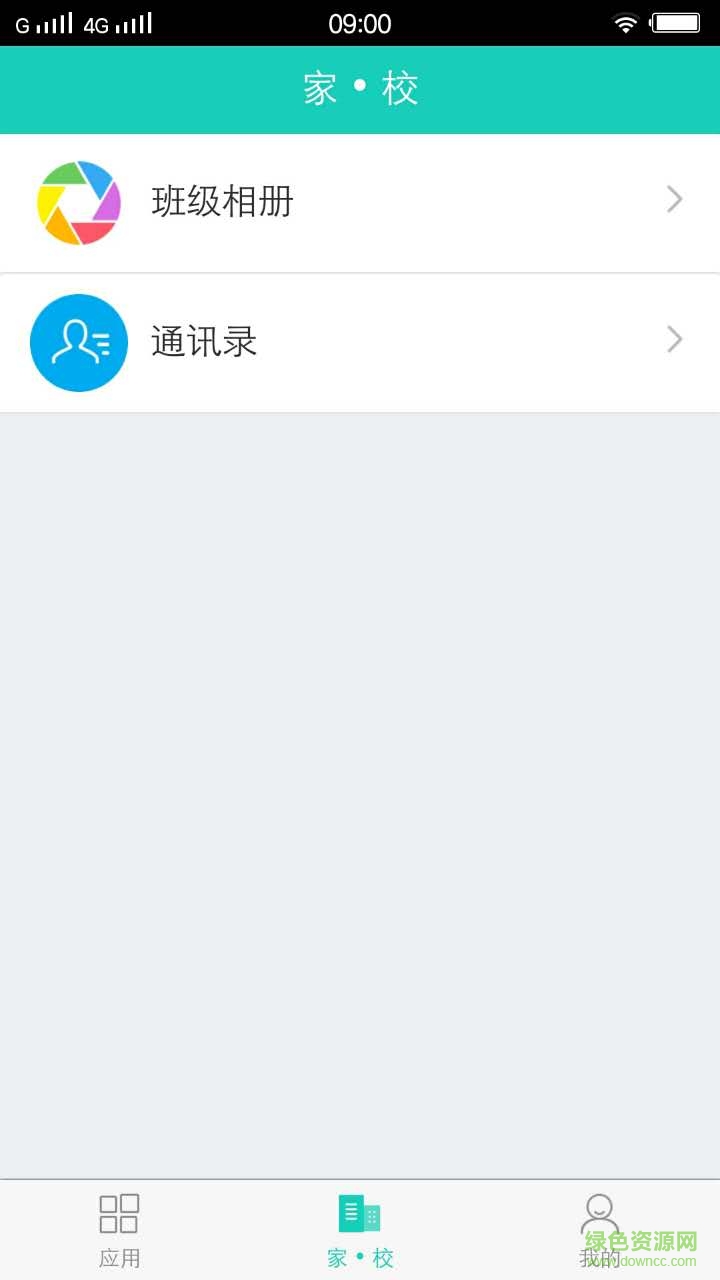
Task: Switch to the 应用 tab
Action: click(119, 1228)
